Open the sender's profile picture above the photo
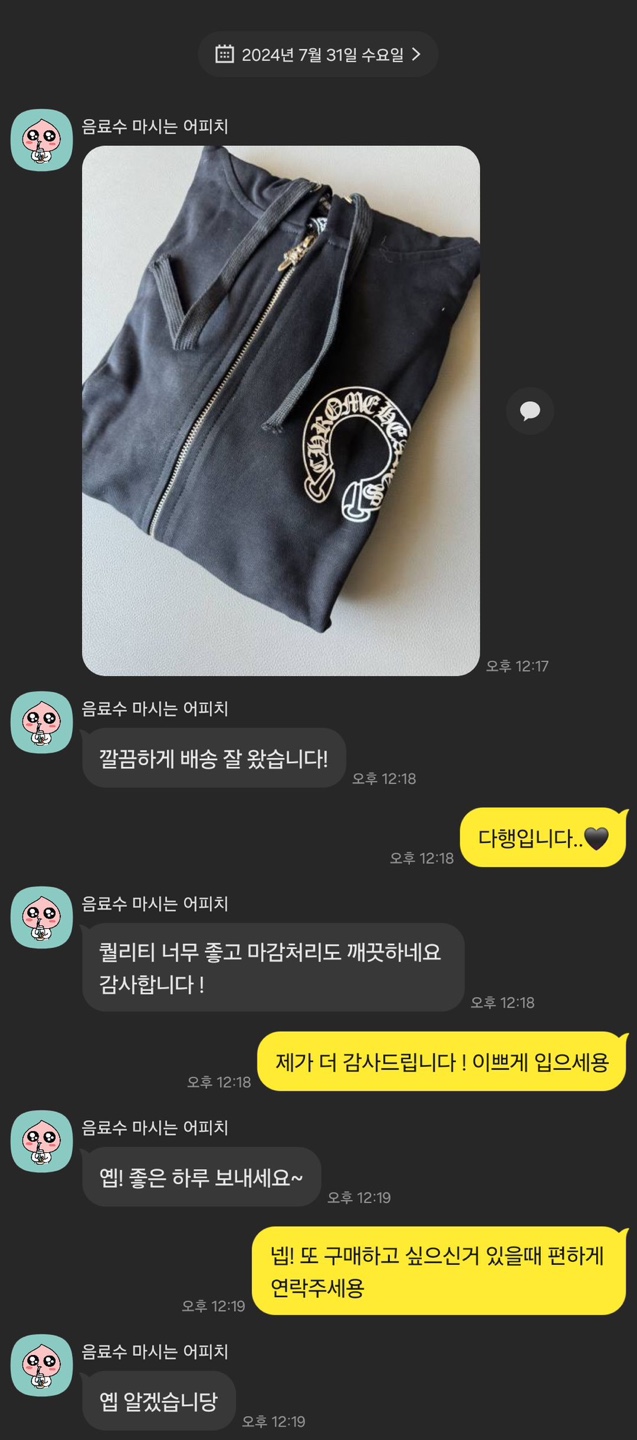The height and width of the screenshot is (1440, 637). click(41, 141)
